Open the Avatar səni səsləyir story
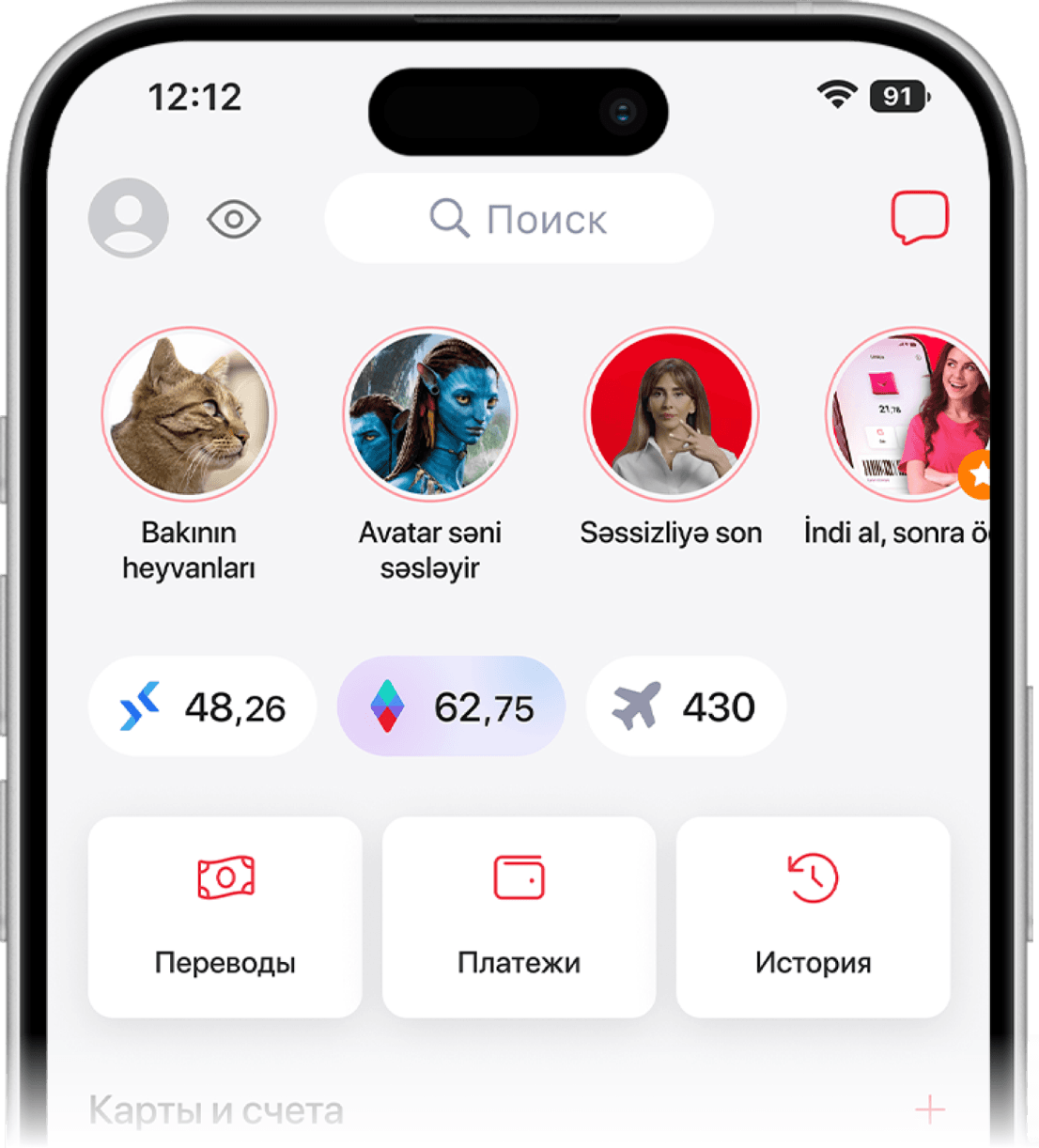The height and width of the screenshot is (1148, 1039). [430, 414]
